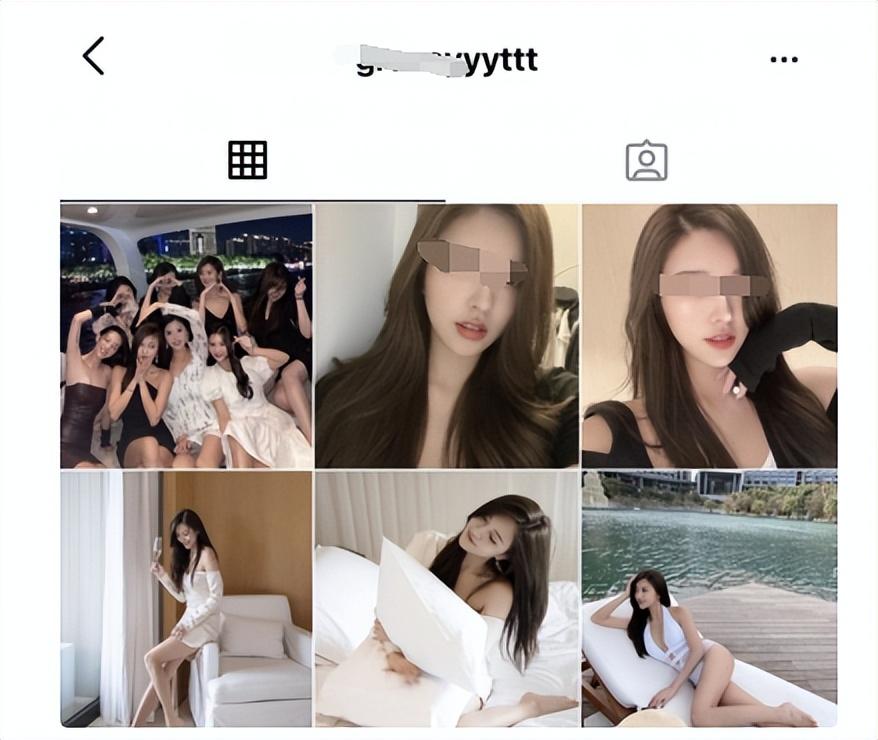
Task: Open the group photo on the boat
Action: click(186, 336)
